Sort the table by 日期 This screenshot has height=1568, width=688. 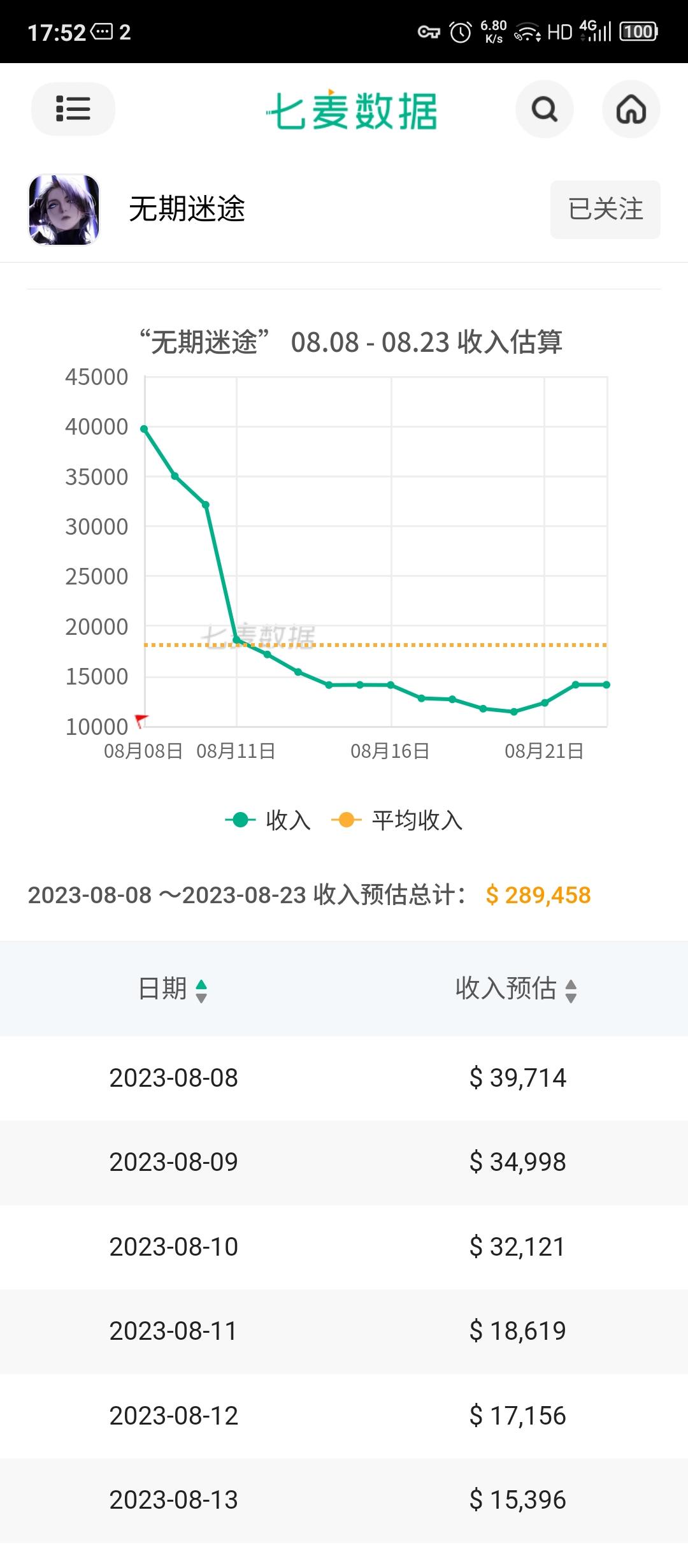coord(173,989)
